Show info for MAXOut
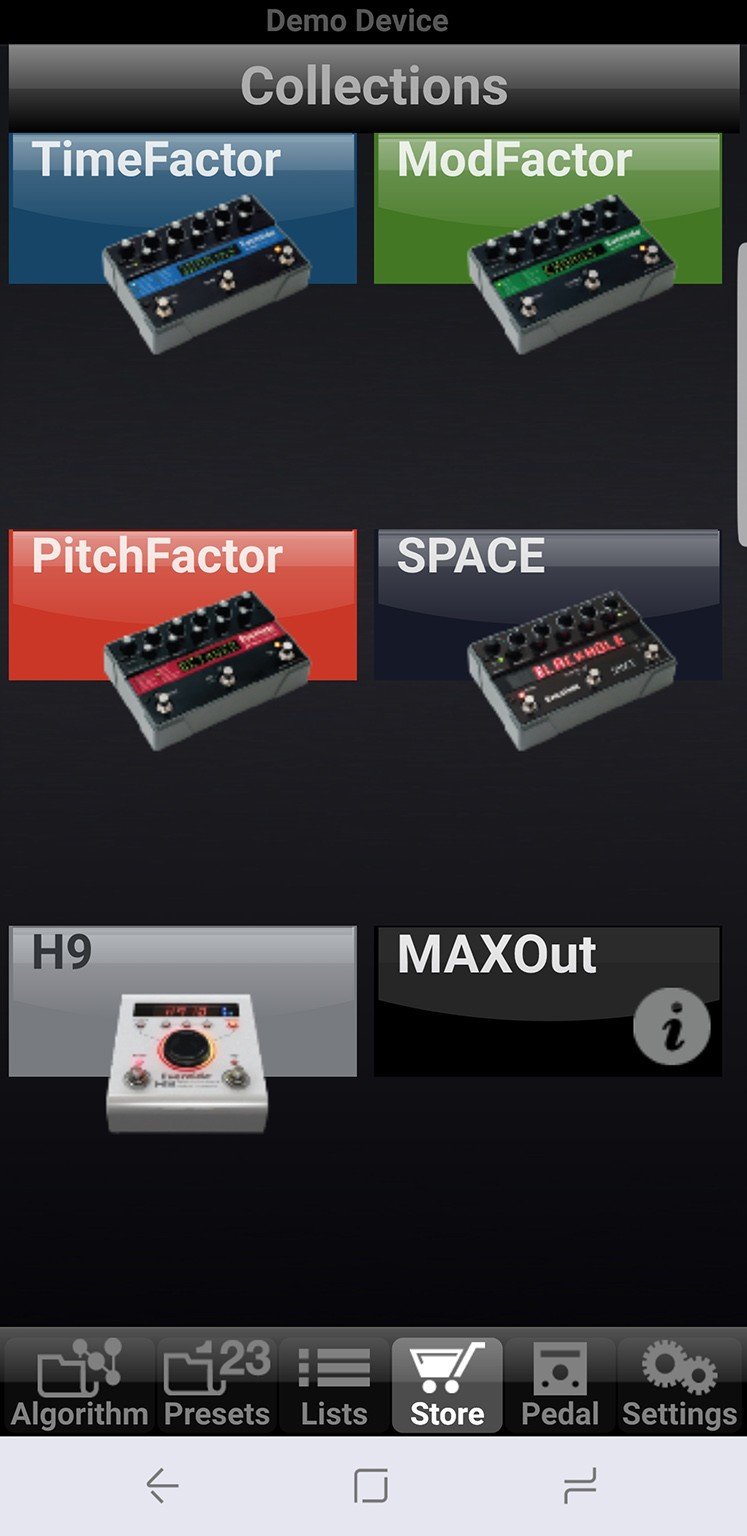747x1536 pixels. coord(672,1024)
